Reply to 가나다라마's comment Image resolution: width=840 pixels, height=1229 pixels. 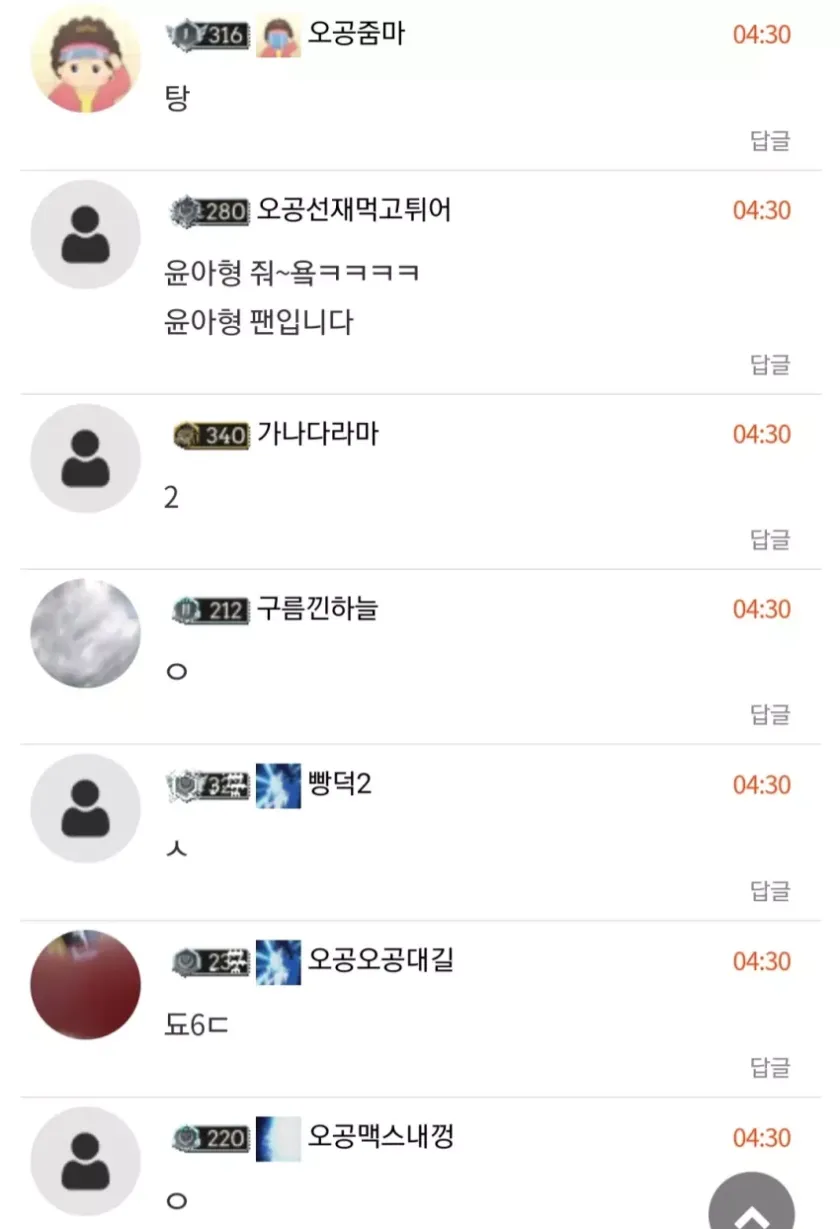click(x=770, y=539)
